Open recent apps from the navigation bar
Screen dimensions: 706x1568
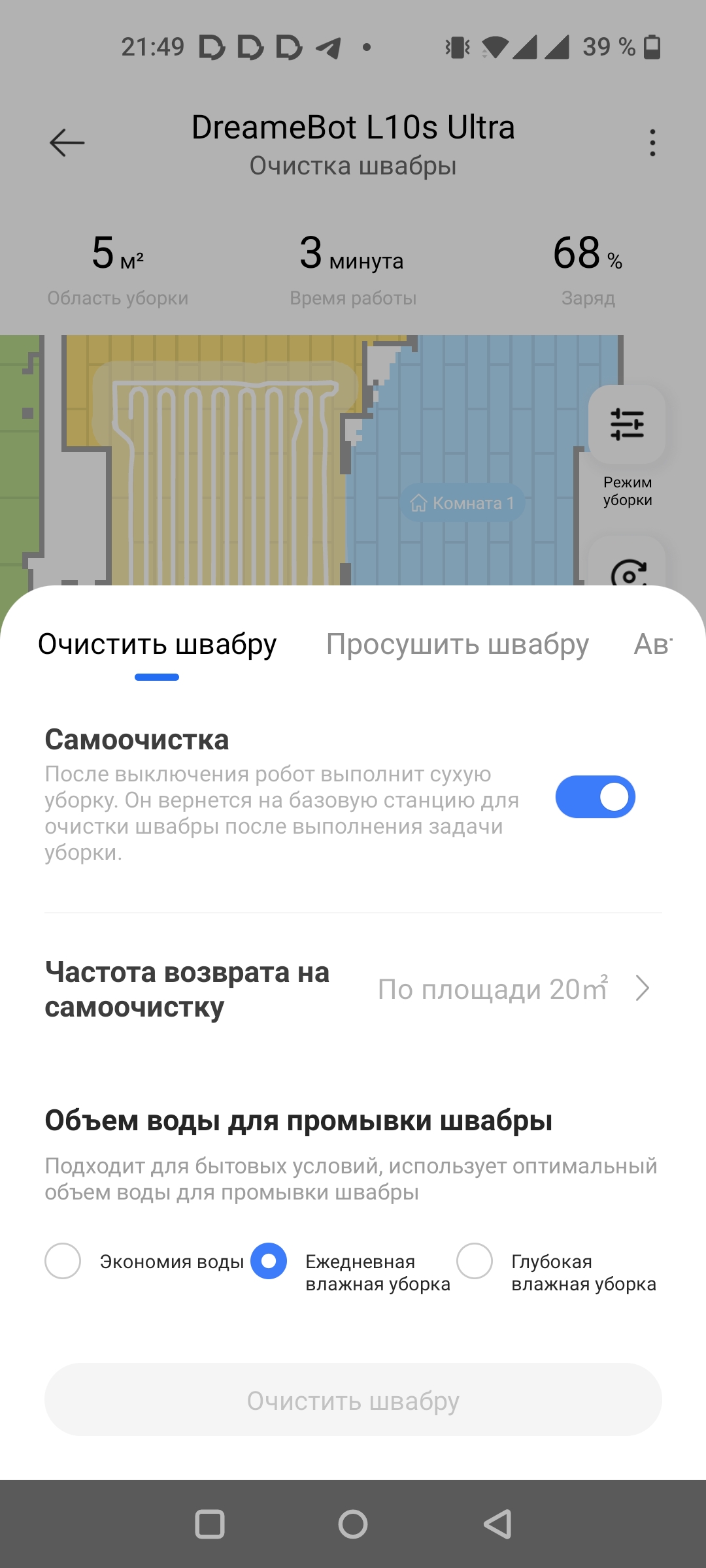[x=210, y=1524]
